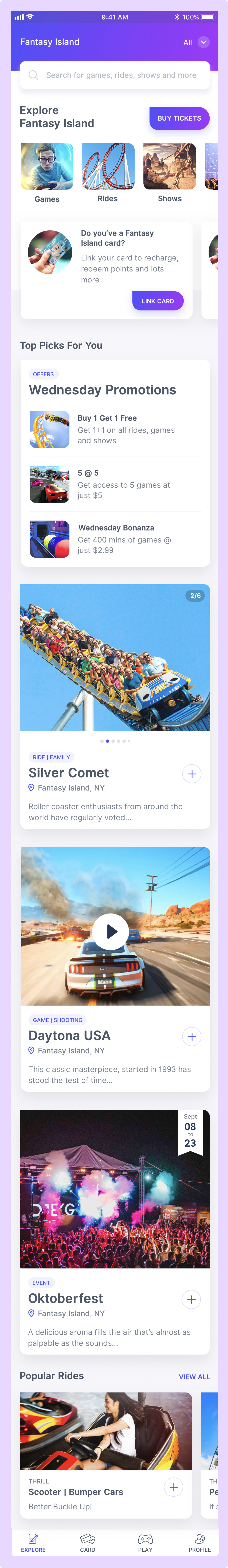The image size is (228, 1568).
Task: Switch to the Card tab
Action: (x=88, y=1543)
